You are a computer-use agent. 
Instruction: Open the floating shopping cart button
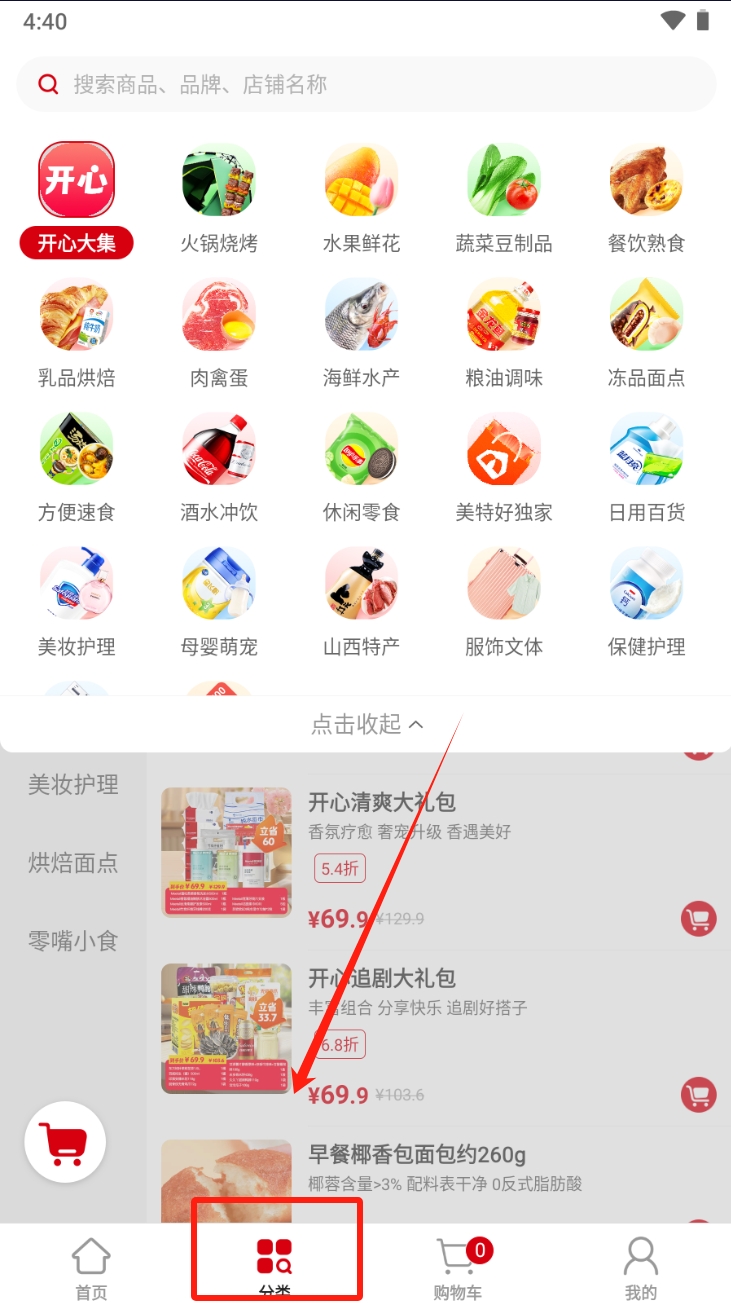pos(65,1141)
